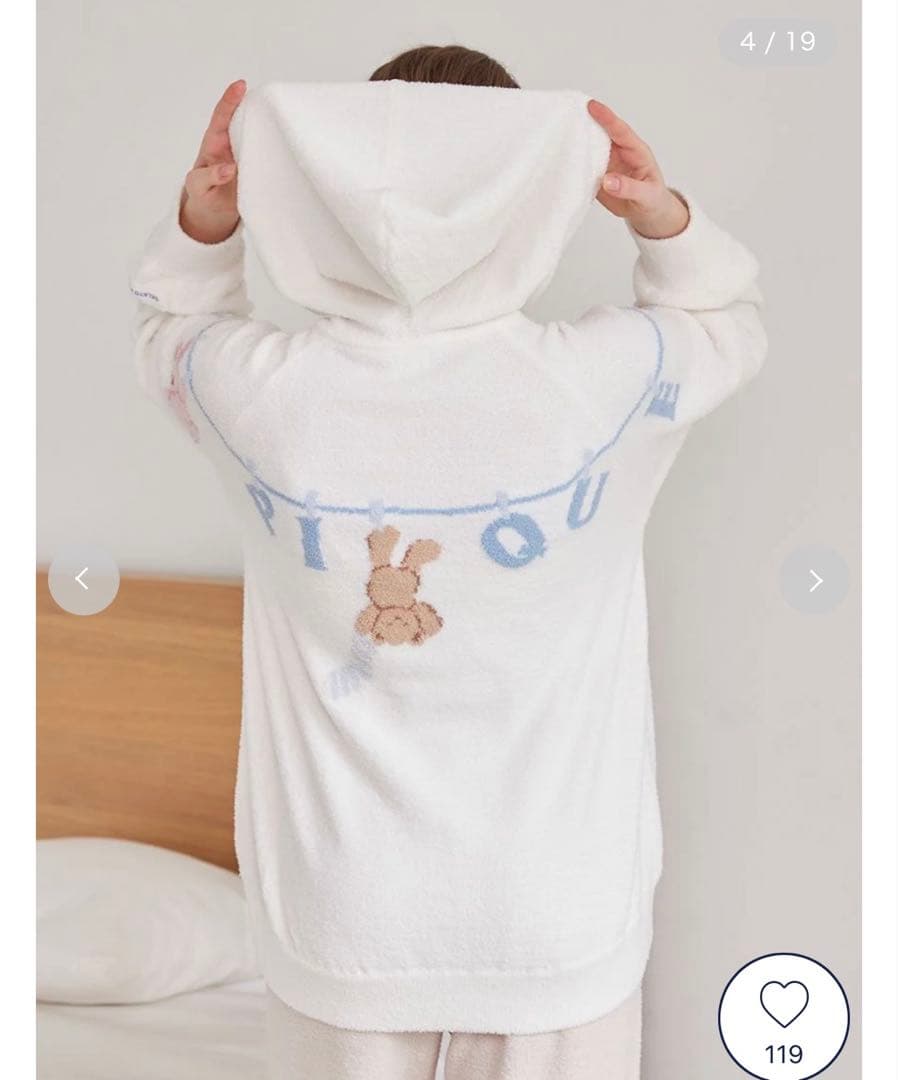898x1080 pixels.
Task: Like this item with the heart button
Action: [783, 1007]
